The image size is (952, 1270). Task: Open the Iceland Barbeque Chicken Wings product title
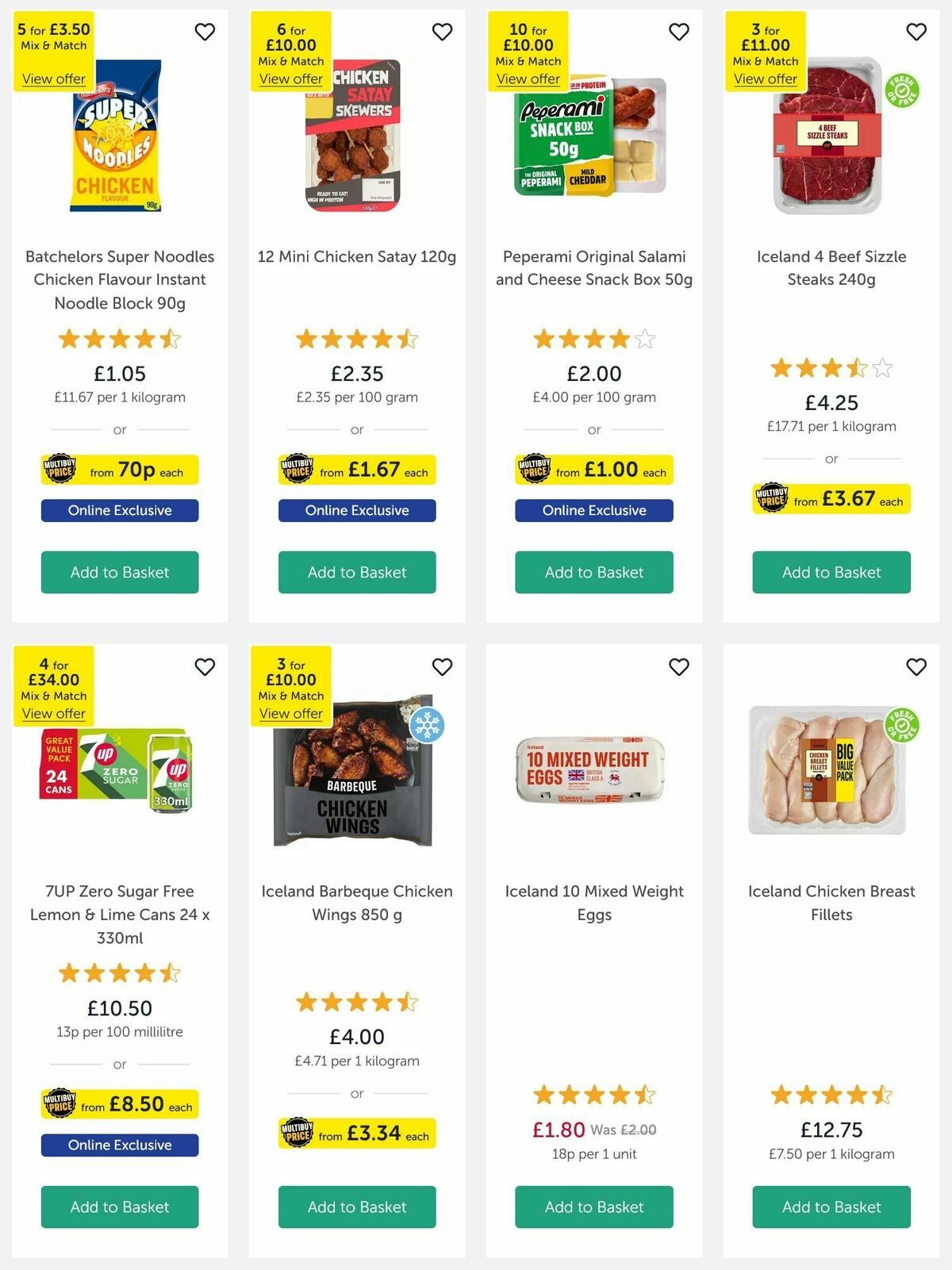[357, 903]
